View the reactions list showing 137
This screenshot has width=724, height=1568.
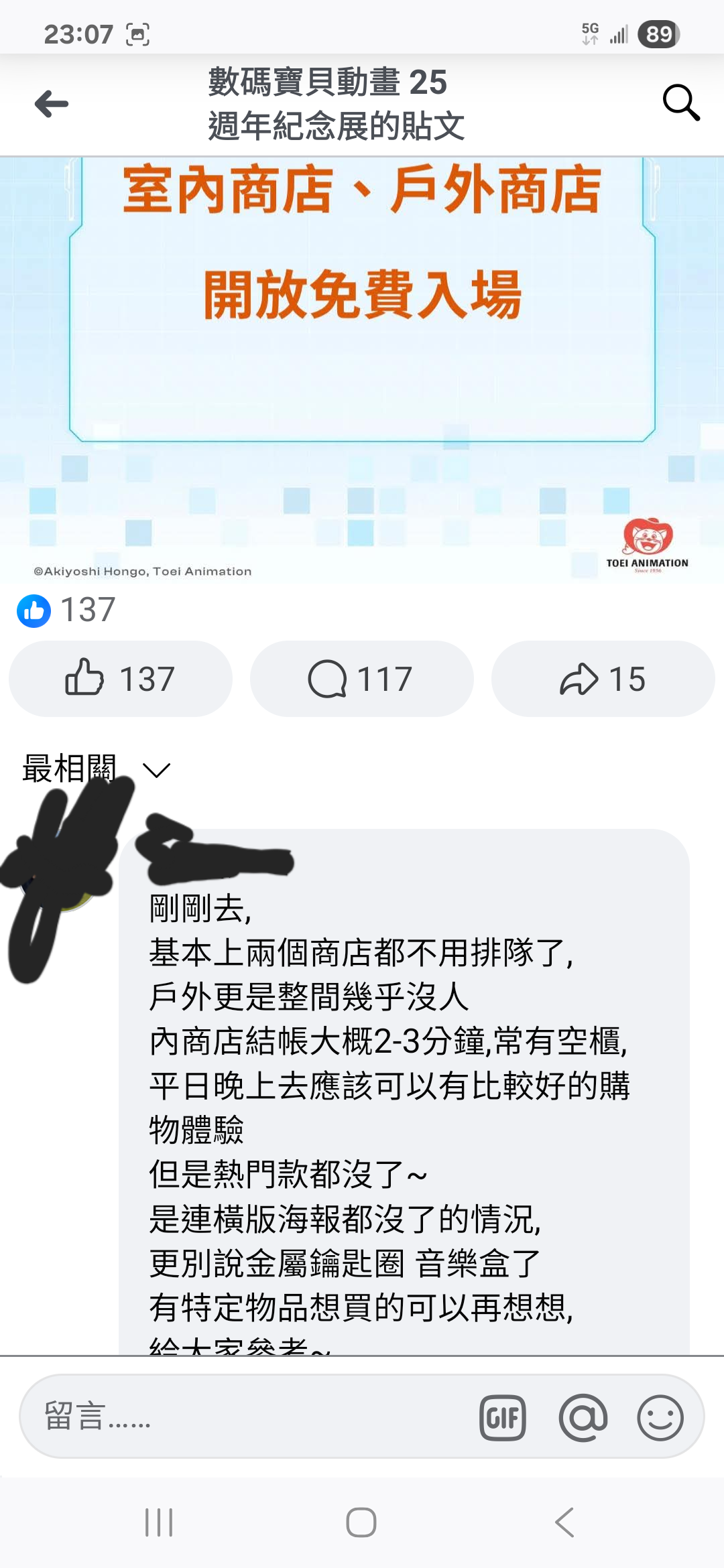pos(67,610)
